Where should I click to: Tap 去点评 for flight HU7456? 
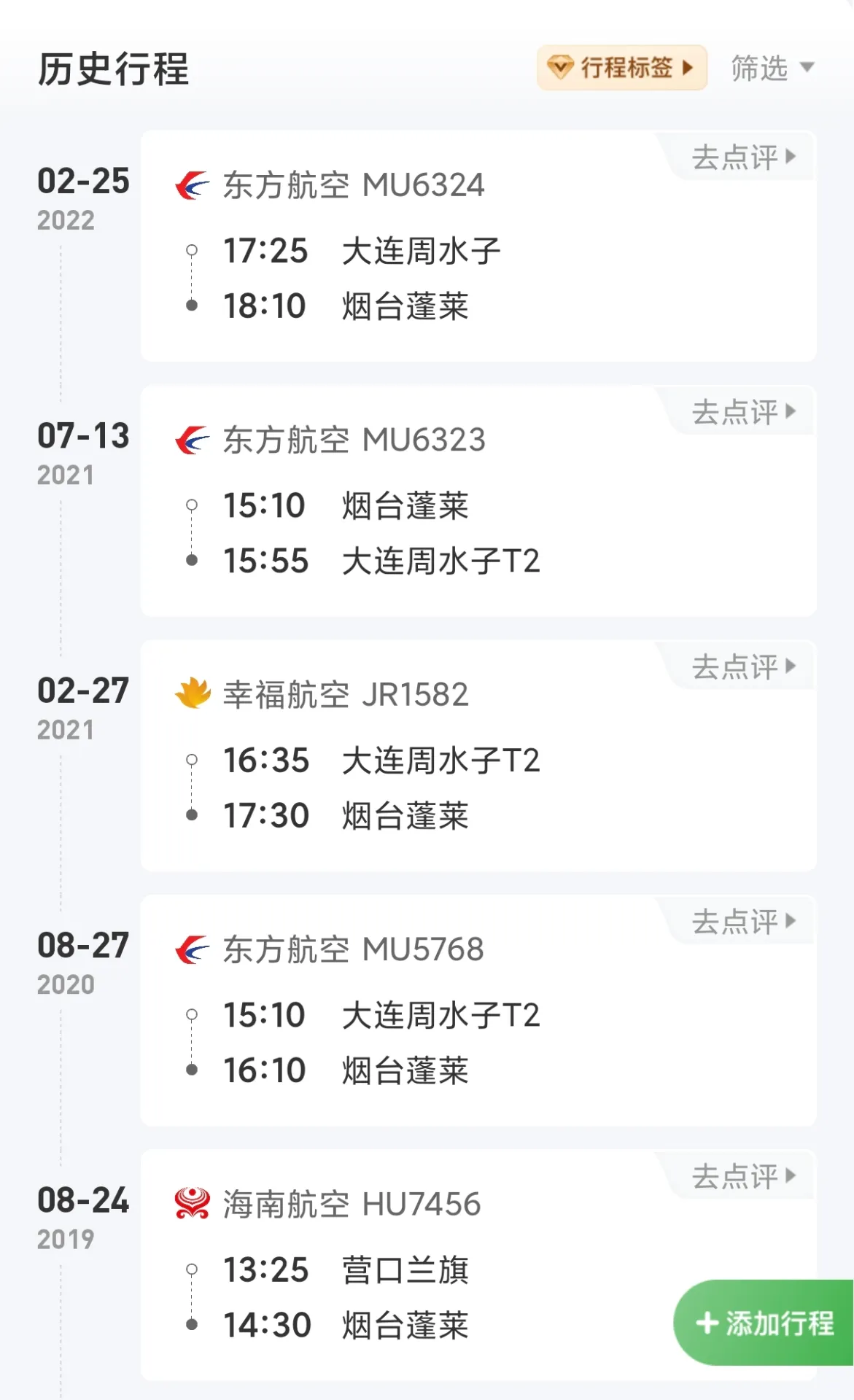tap(743, 1176)
